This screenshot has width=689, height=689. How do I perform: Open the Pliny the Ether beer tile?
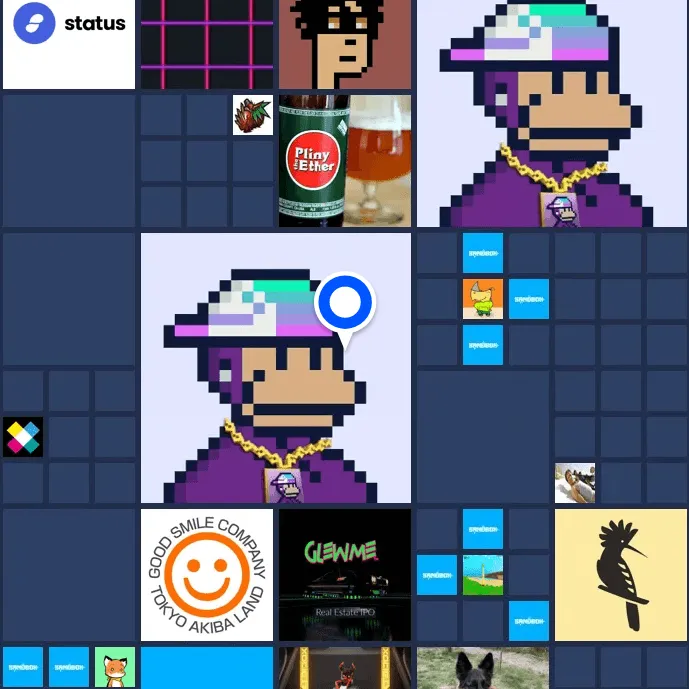point(344,161)
